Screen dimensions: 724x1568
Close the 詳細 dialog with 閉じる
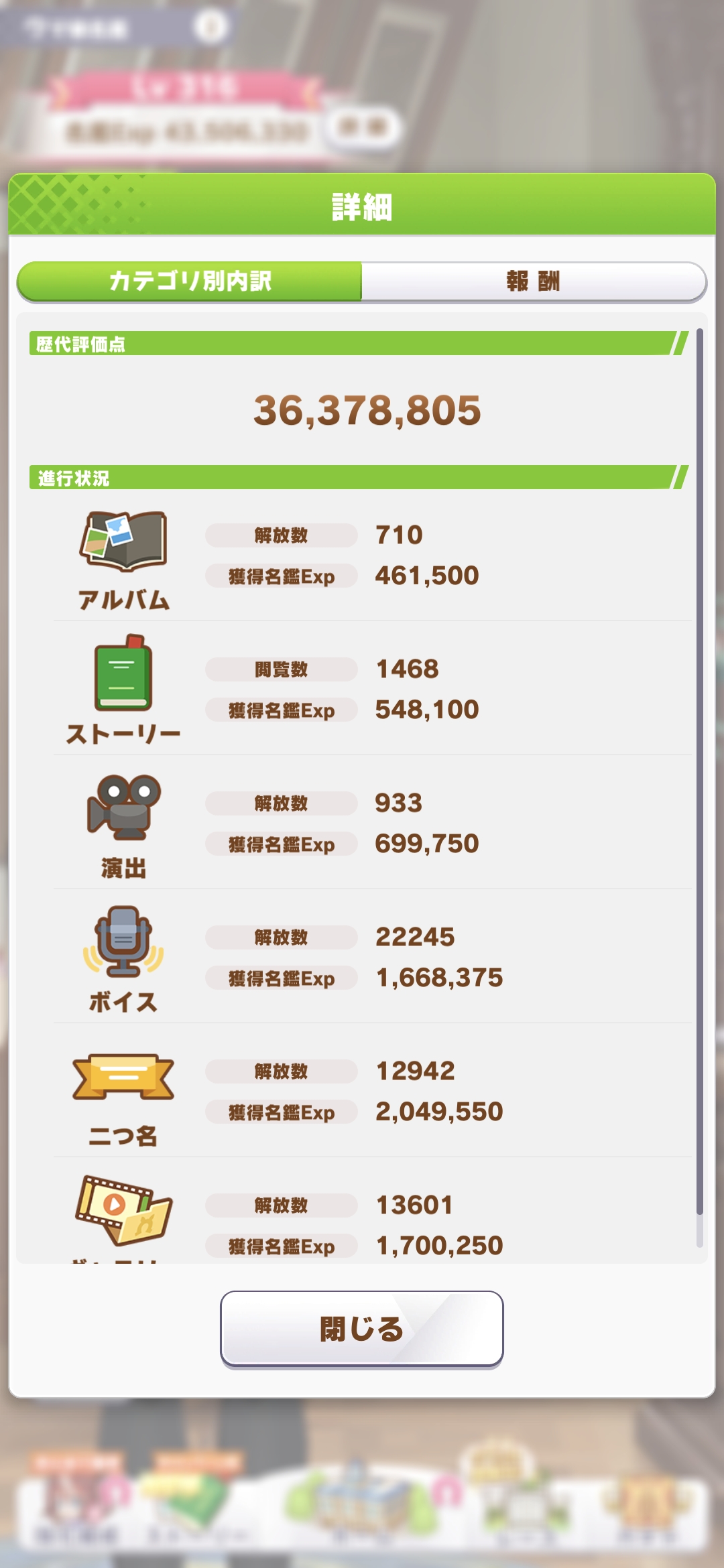point(362,1329)
